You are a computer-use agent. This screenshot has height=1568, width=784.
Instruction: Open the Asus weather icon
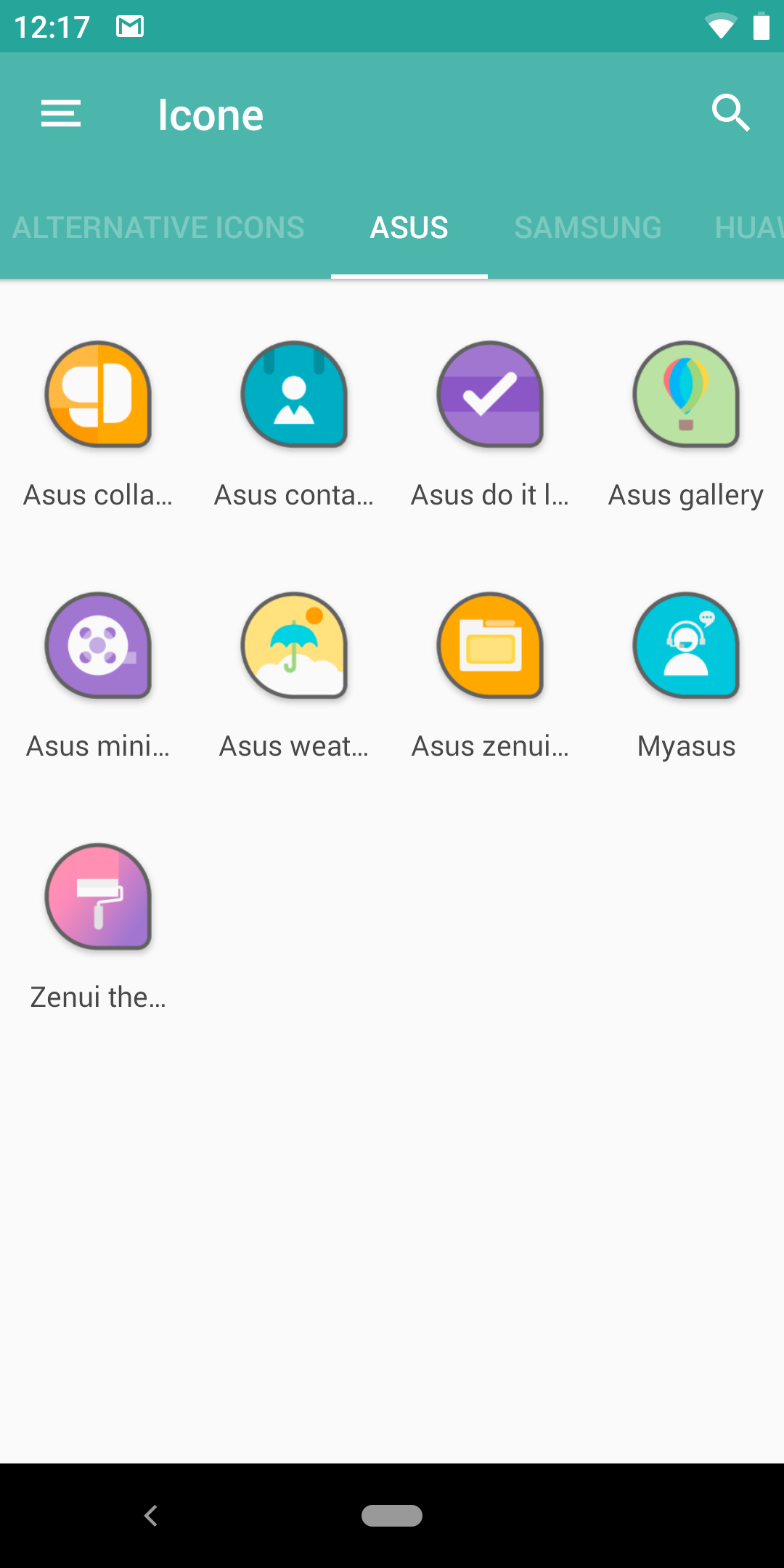tap(294, 645)
